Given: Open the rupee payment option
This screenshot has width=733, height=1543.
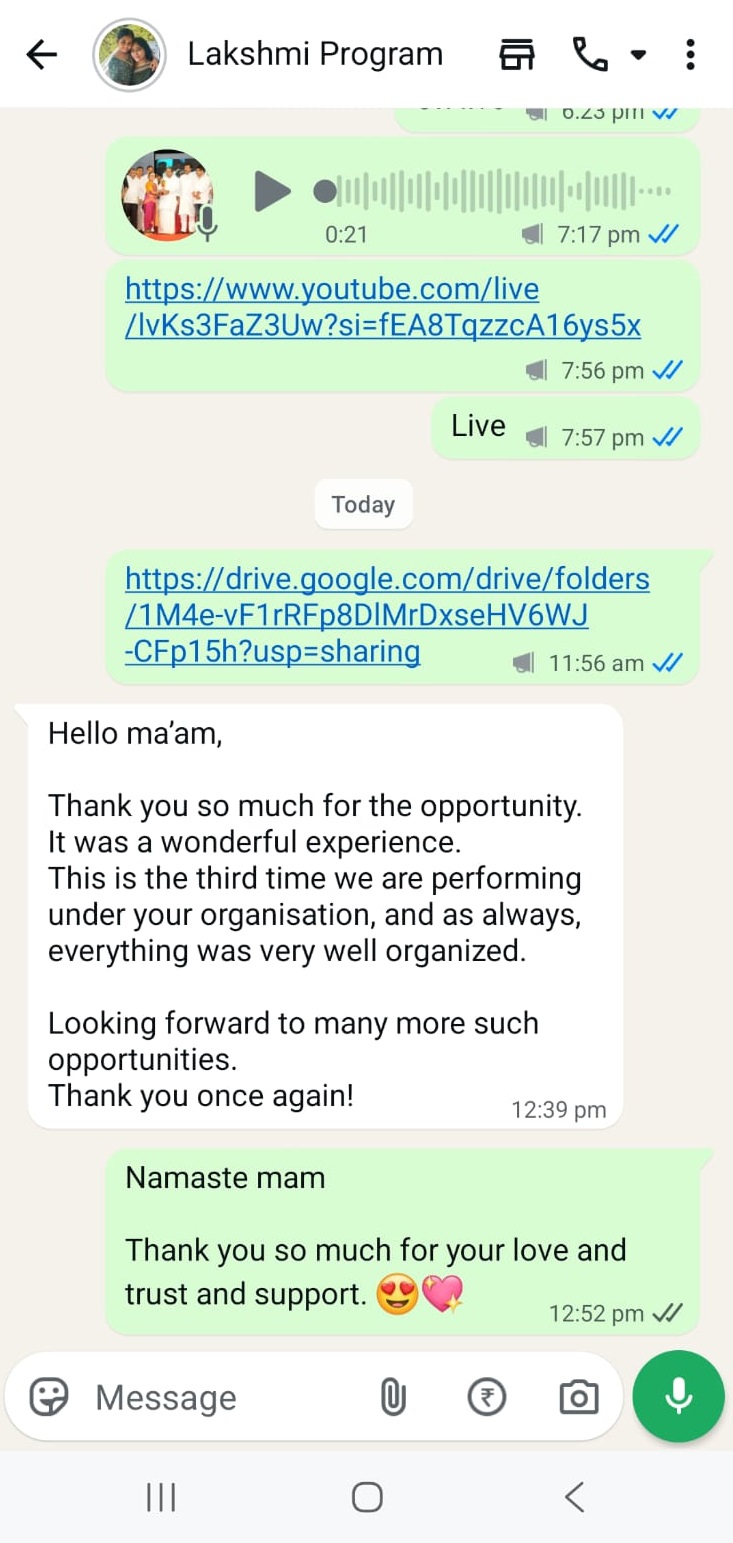Looking at the screenshot, I should tap(487, 1397).
